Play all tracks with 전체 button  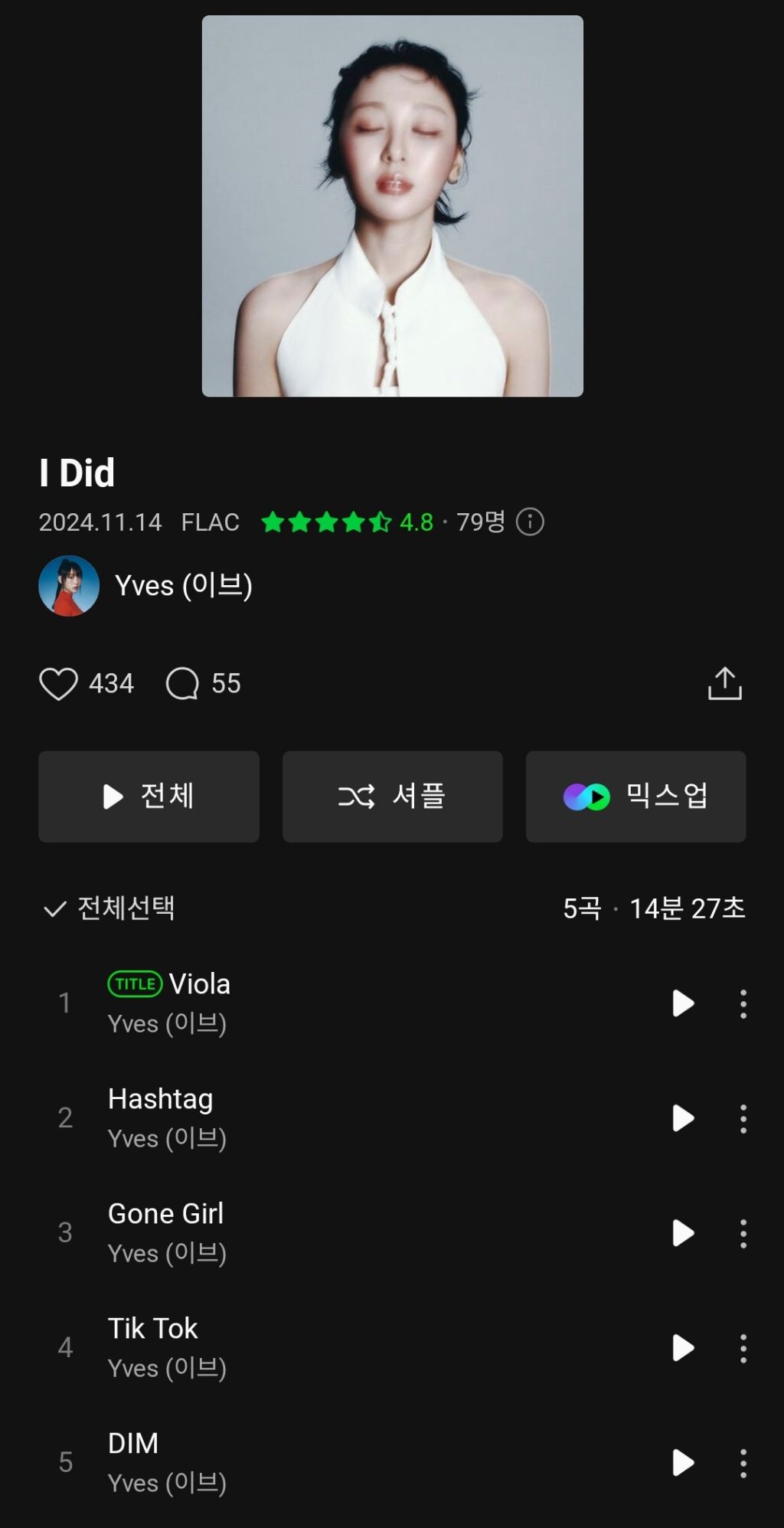[x=149, y=797]
